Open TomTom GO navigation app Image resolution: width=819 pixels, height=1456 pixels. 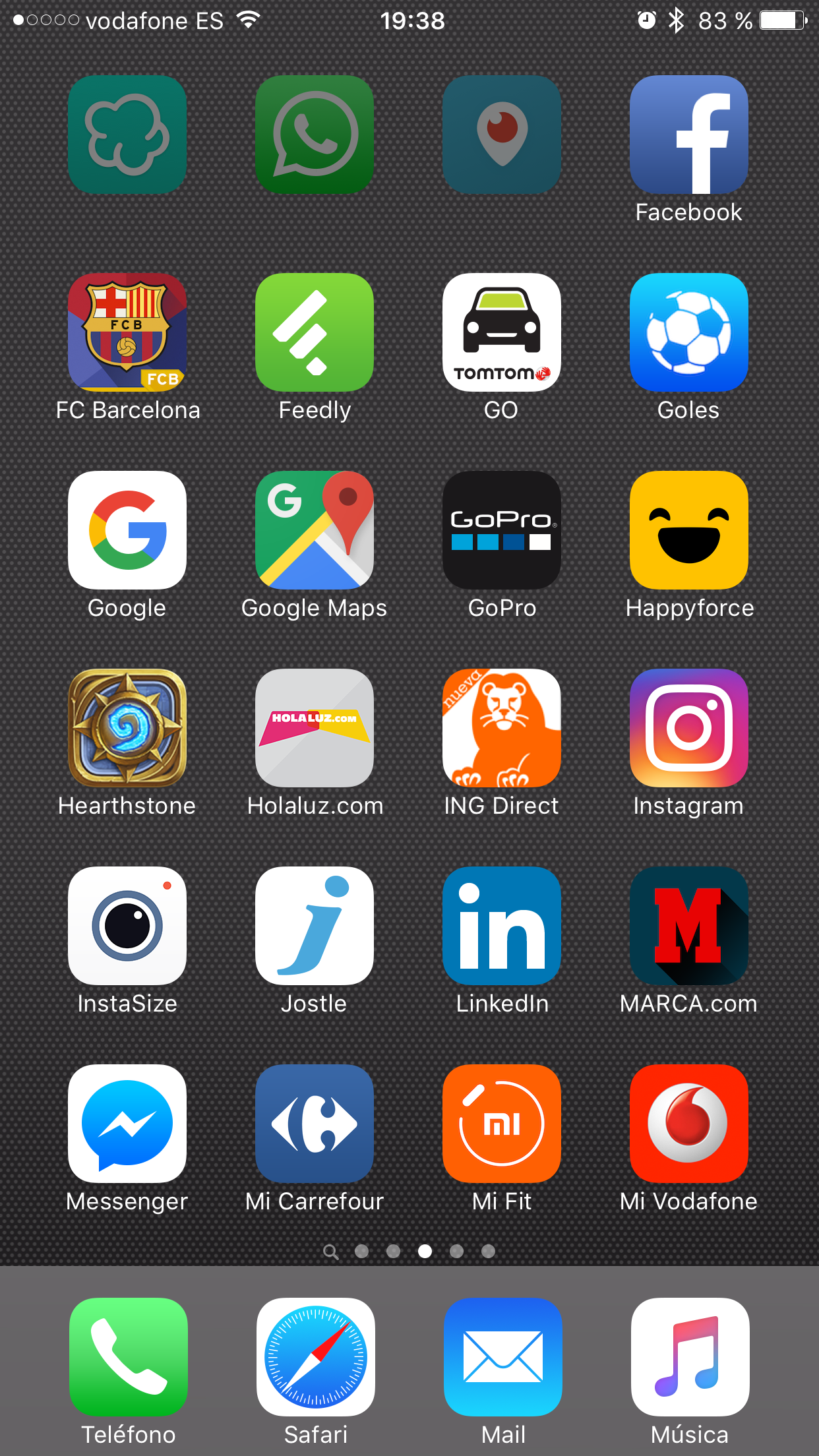coord(501,332)
